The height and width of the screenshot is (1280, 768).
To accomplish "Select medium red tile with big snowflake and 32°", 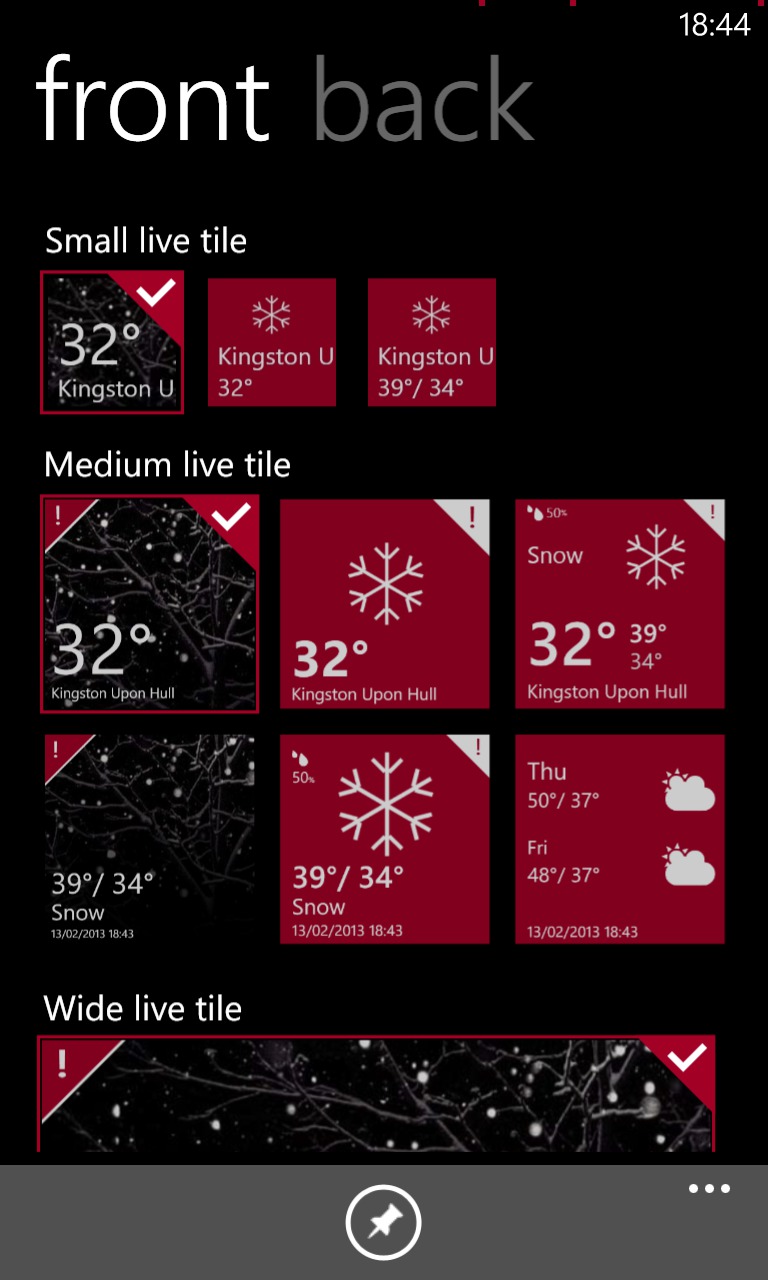I will point(385,604).
